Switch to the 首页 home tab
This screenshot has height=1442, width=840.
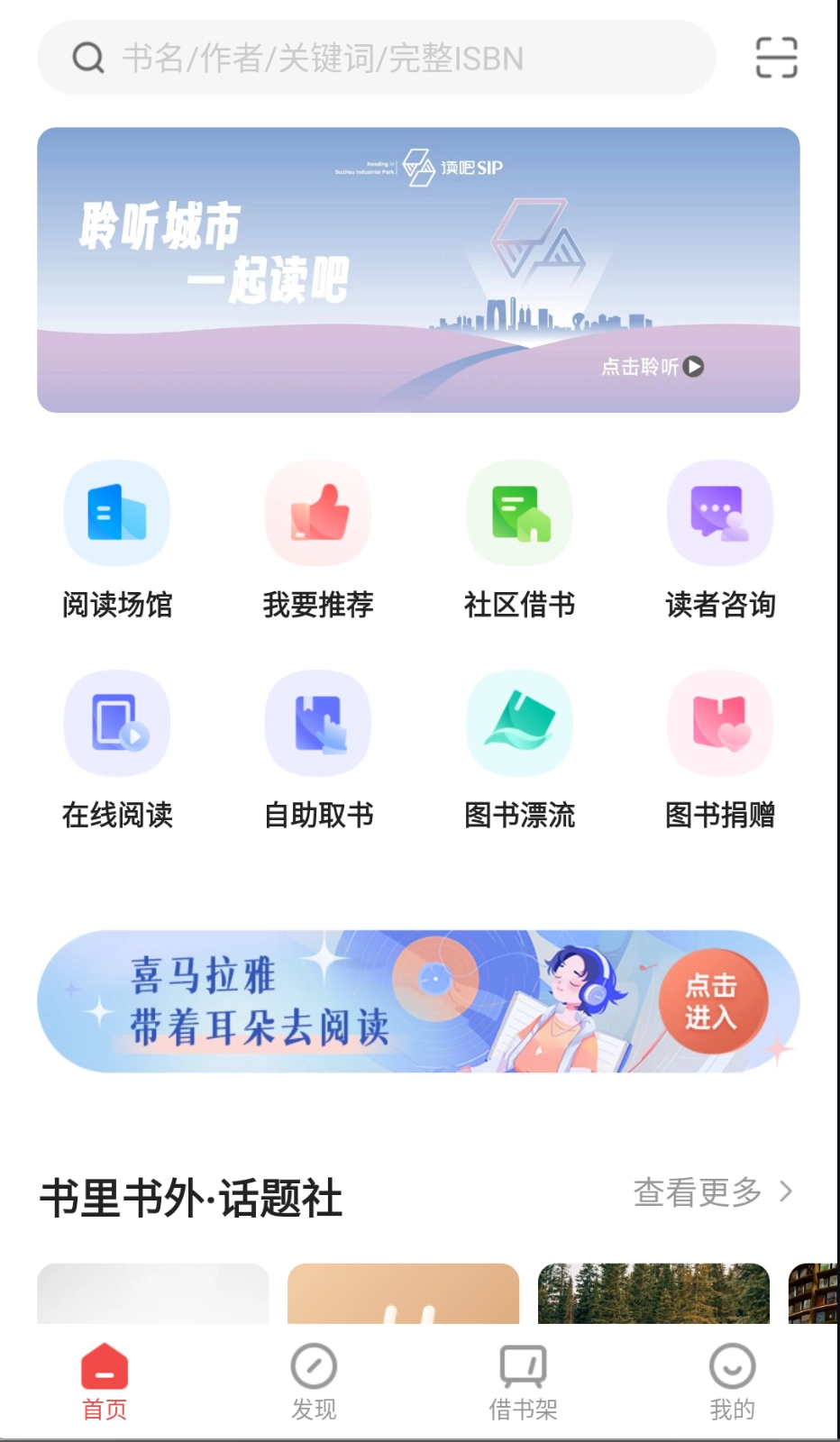pos(104,1379)
